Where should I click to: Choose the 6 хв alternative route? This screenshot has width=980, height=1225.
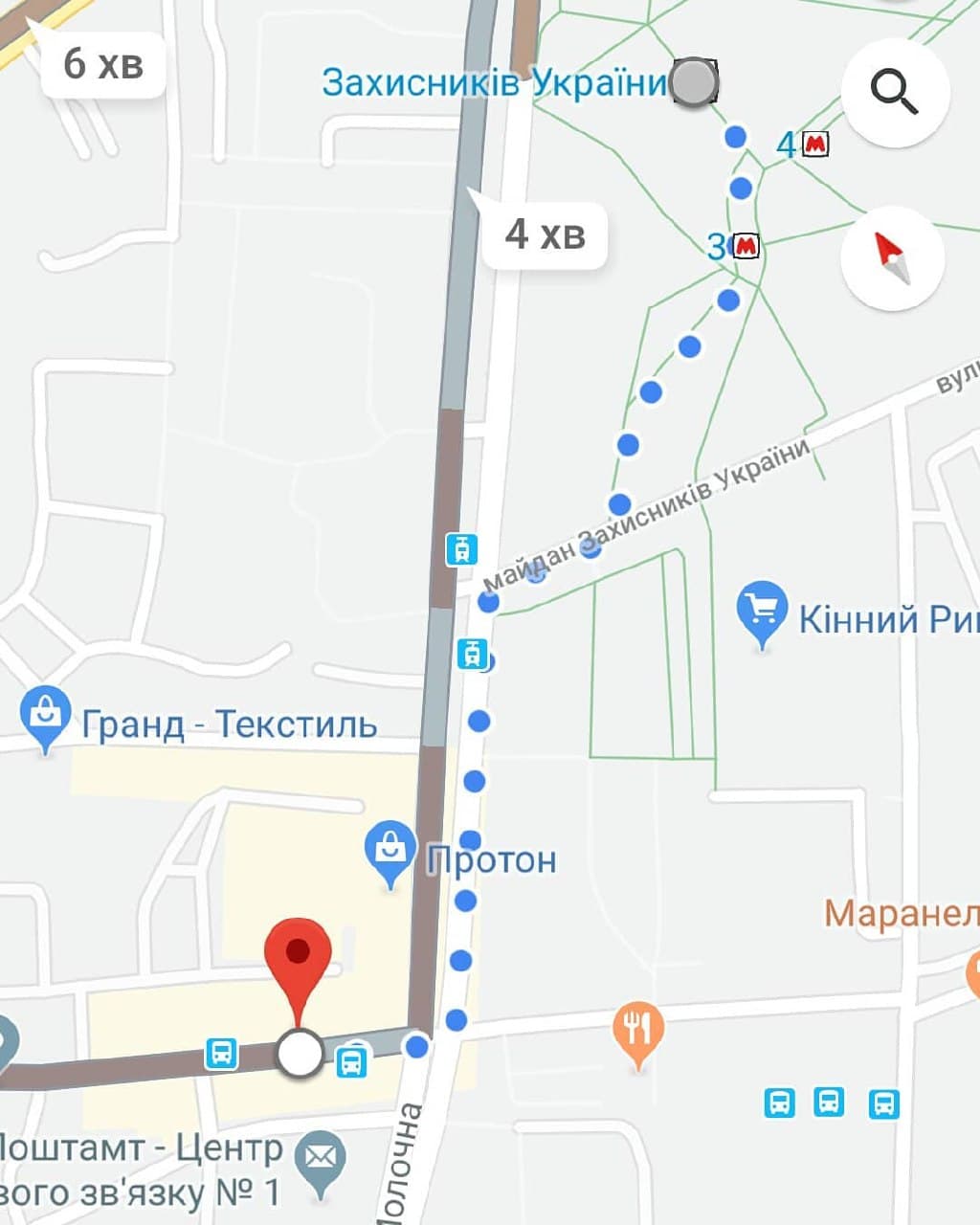tap(102, 64)
